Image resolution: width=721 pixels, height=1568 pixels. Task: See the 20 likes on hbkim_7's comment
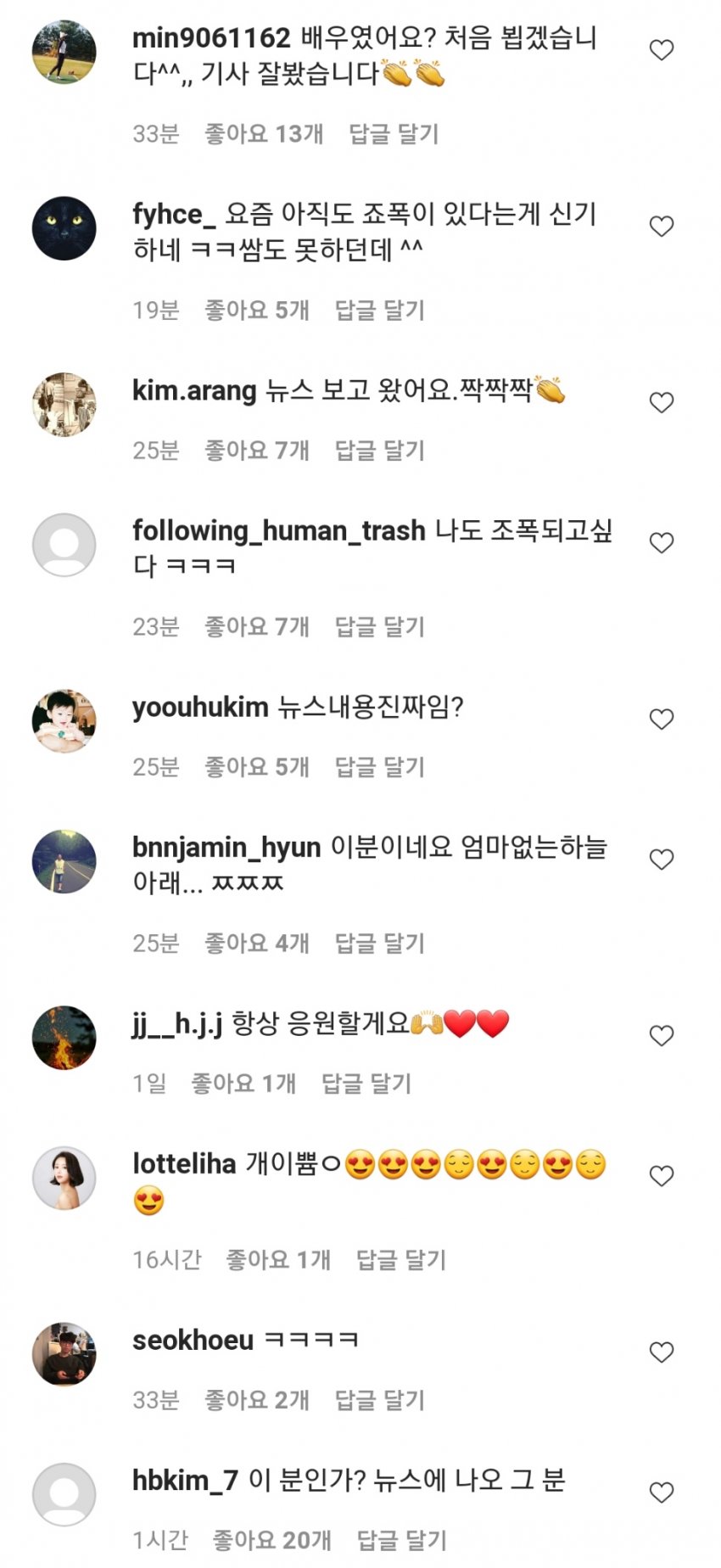tap(271, 1539)
